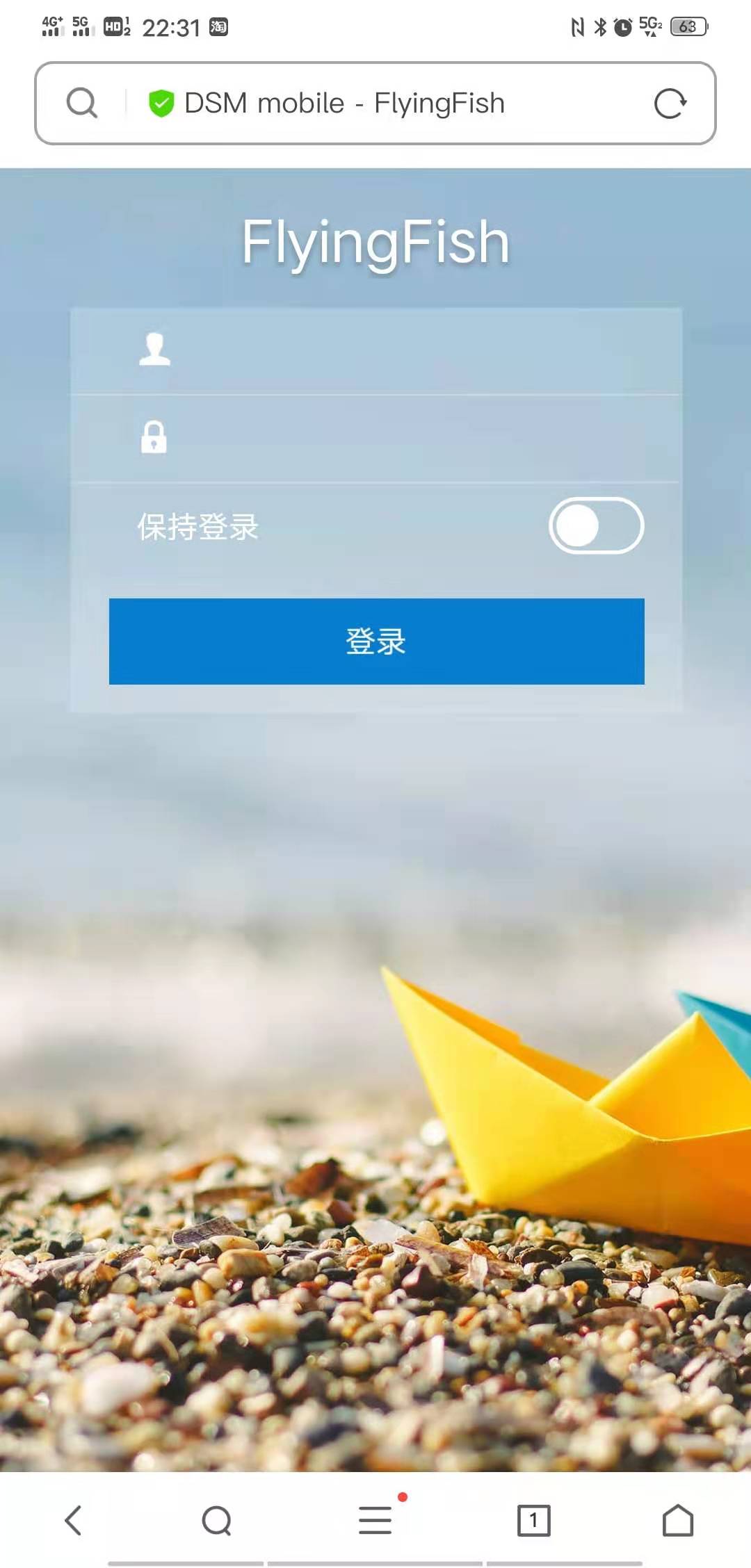Open the search in bottom toolbar
751x1568 pixels.
tap(217, 1520)
